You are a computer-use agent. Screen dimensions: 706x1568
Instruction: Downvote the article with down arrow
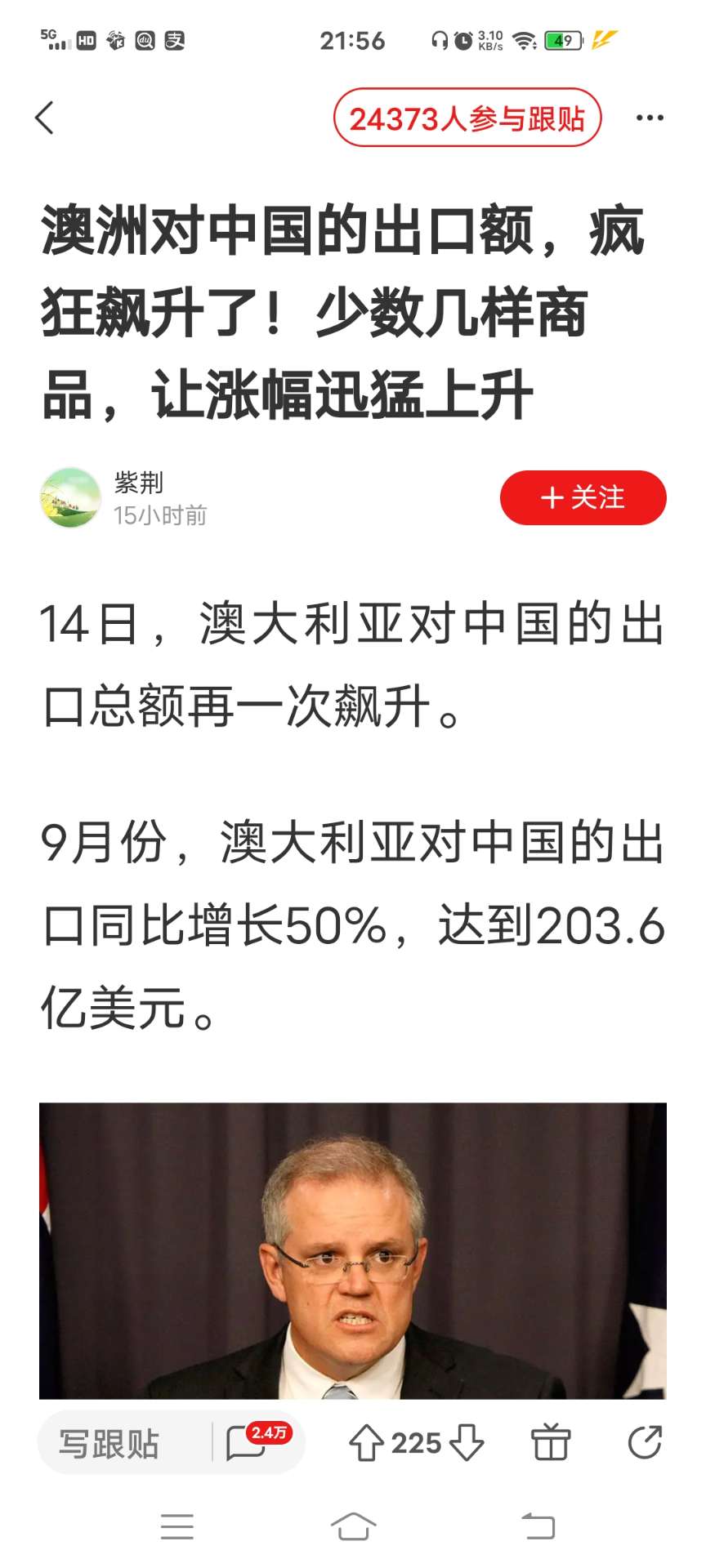coord(467,1443)
